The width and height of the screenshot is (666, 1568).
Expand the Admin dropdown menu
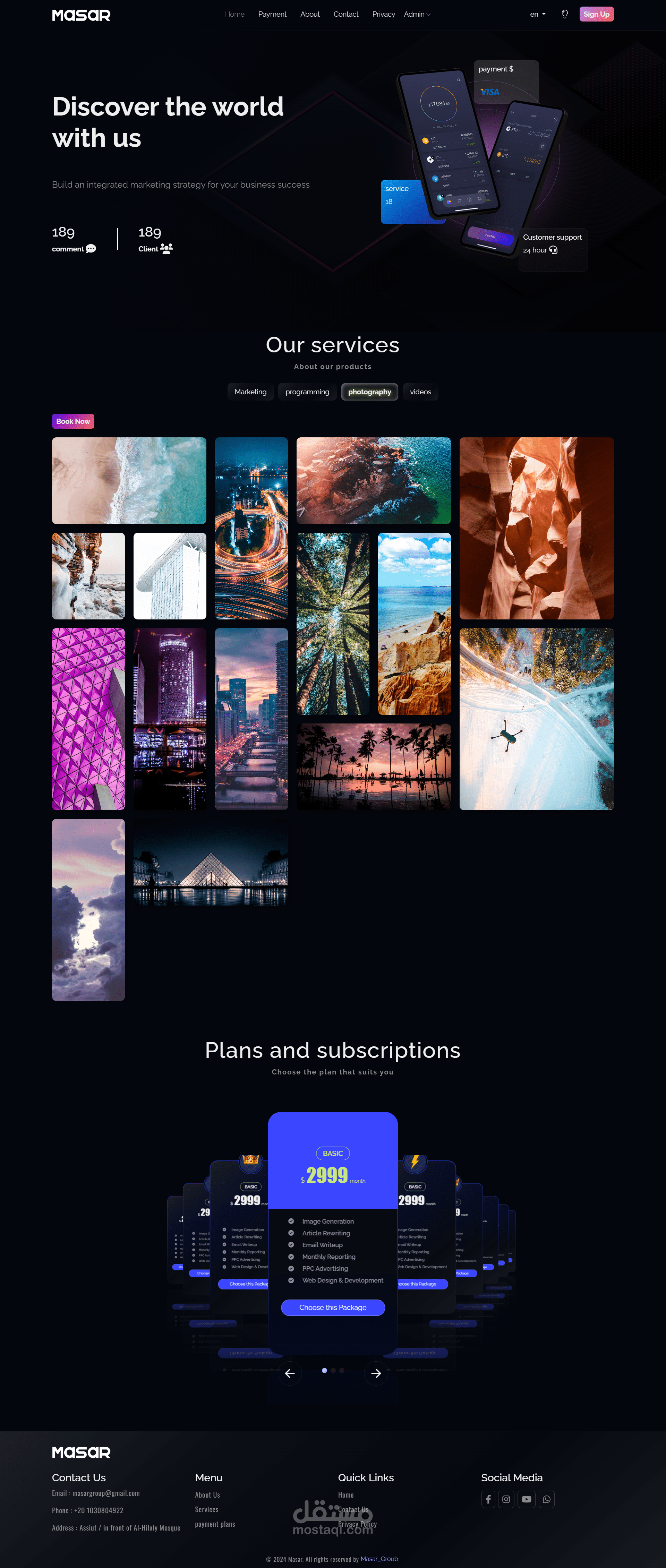pyautogui.click(x=417, y=14)
